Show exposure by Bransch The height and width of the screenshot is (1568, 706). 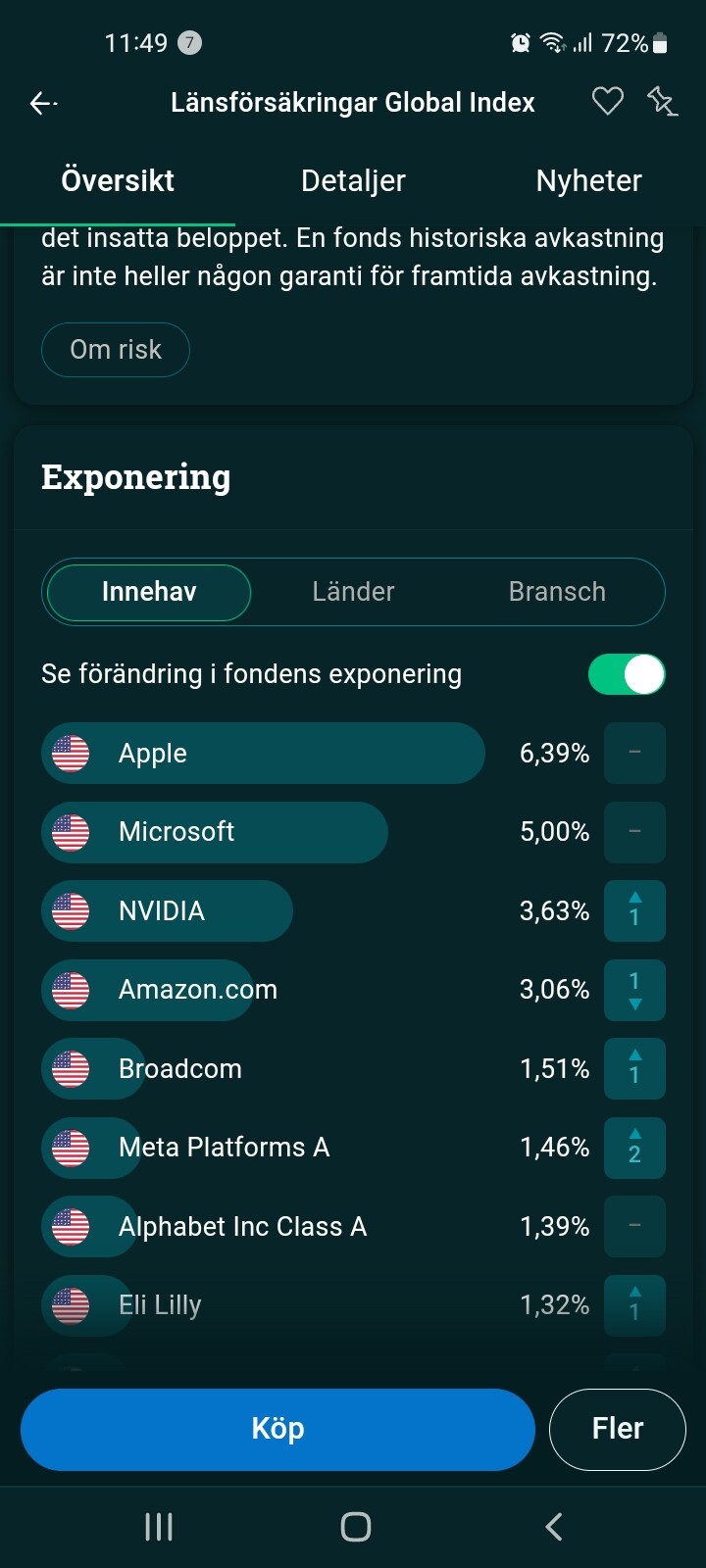[557, 592]
